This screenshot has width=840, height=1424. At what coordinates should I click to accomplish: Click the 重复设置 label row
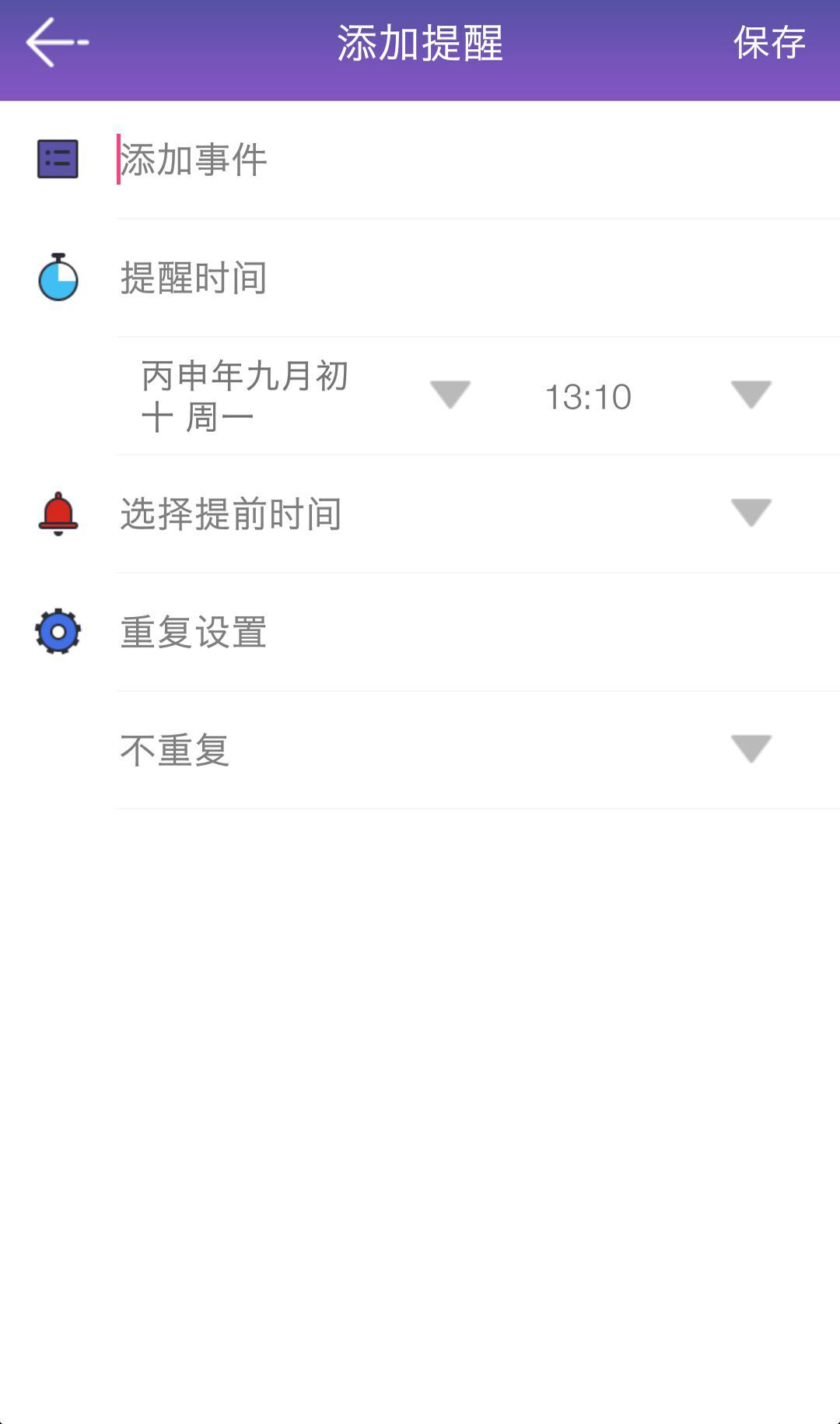(x=193, y=632)
